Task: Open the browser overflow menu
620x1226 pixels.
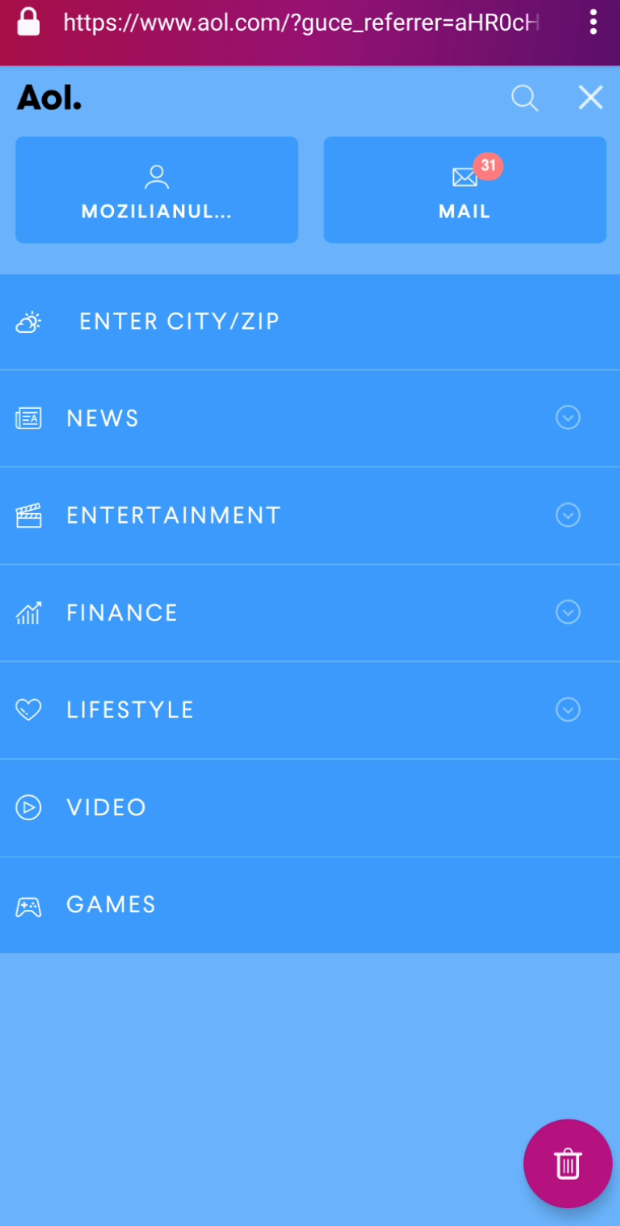Action: point(593,23)
